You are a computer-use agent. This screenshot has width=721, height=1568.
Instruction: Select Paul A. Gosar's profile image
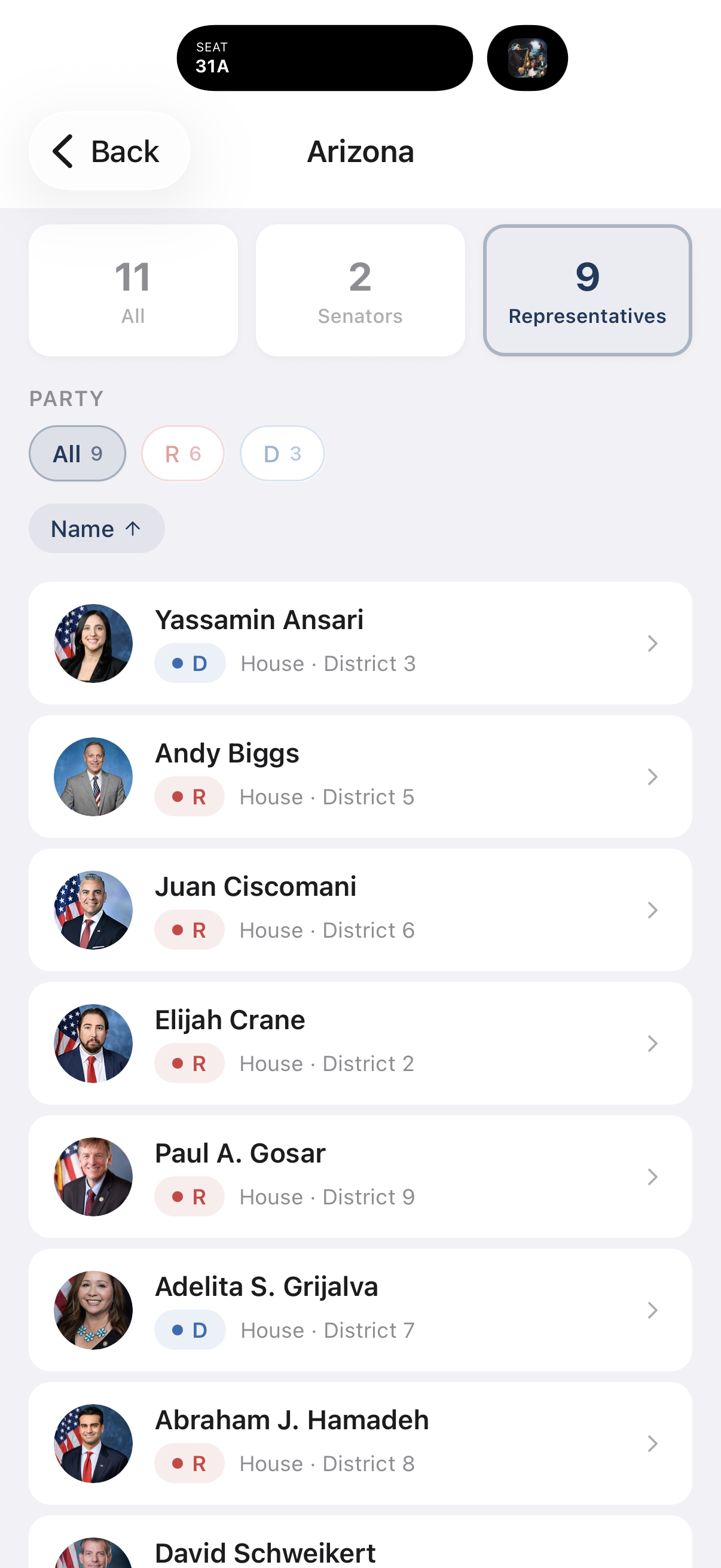(x=93, y=1176)
